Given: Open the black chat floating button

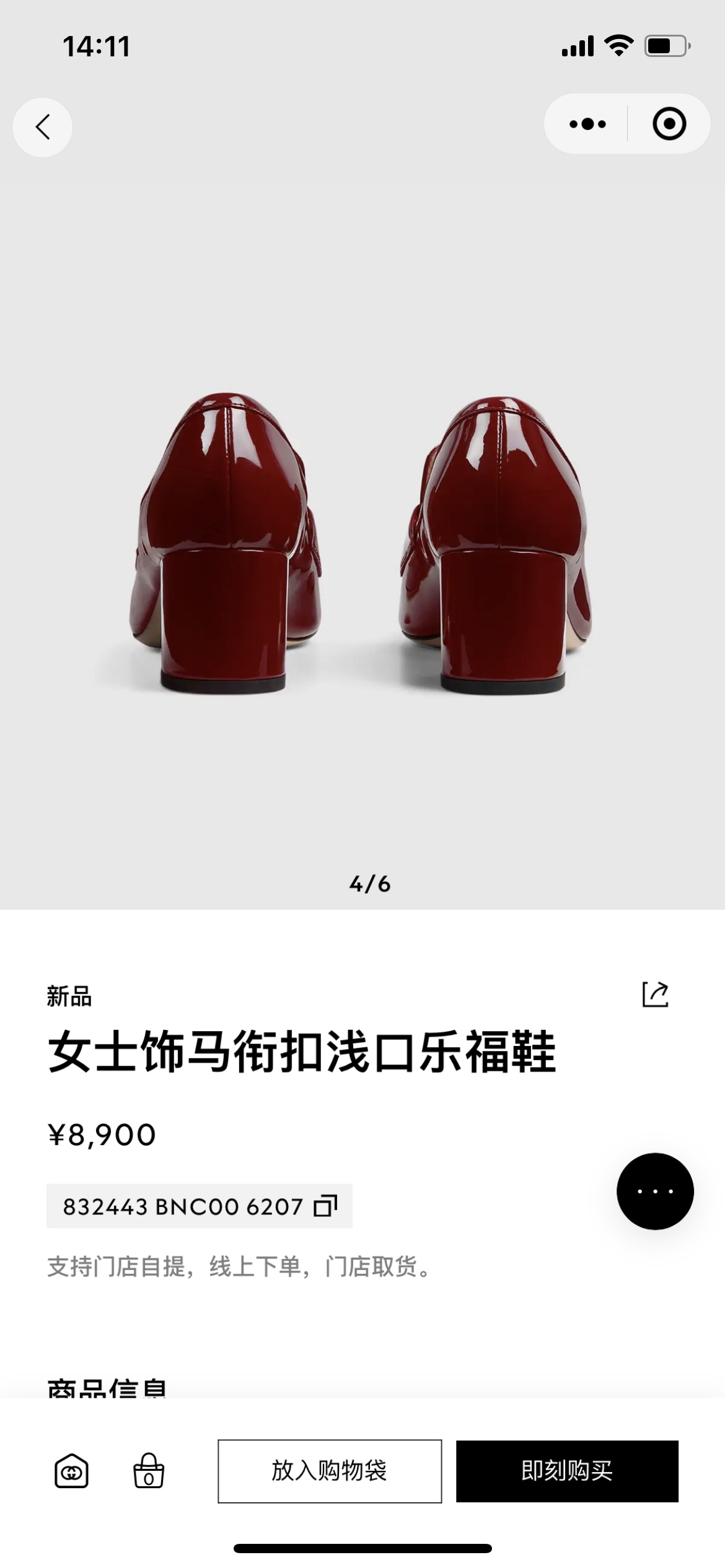Looking at the screenshot, I should pos(654,1191).
